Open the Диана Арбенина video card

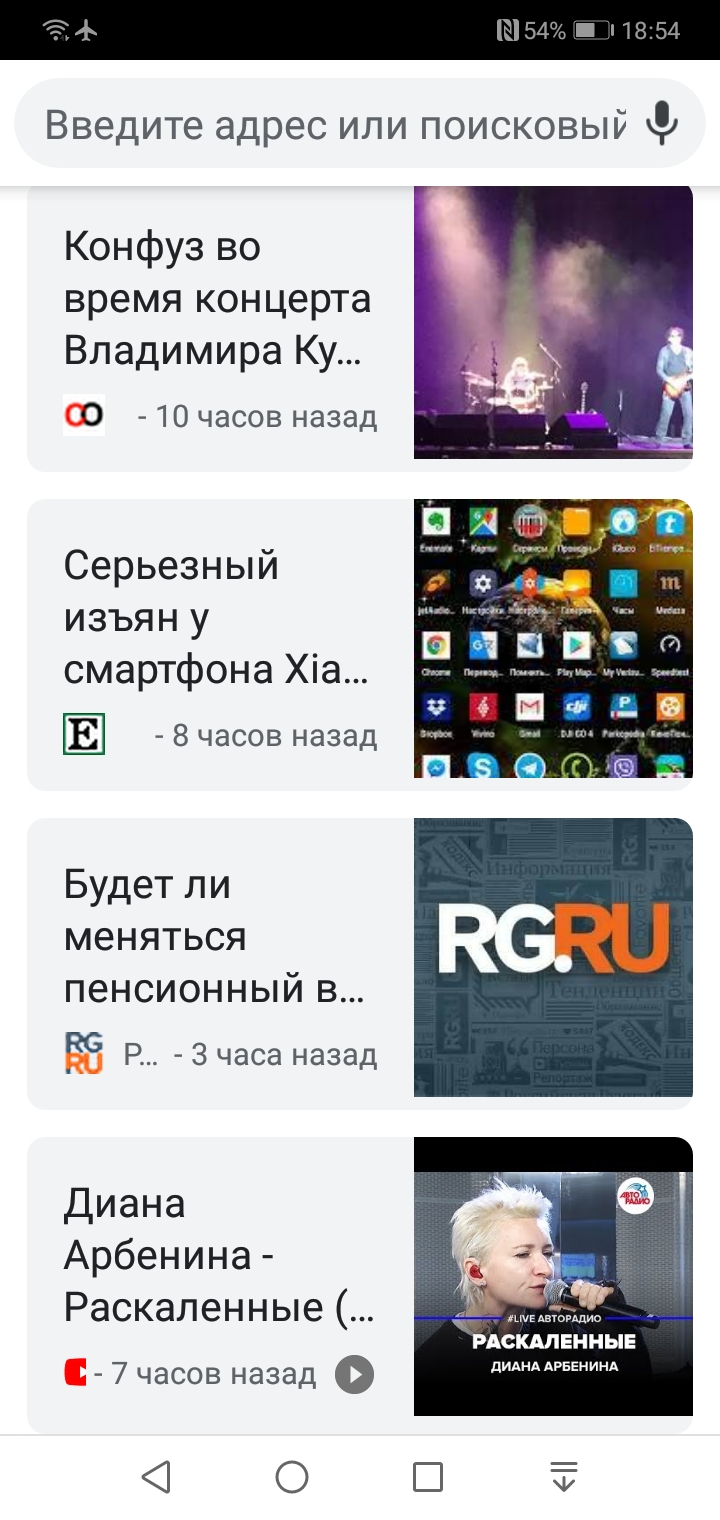215,1256
